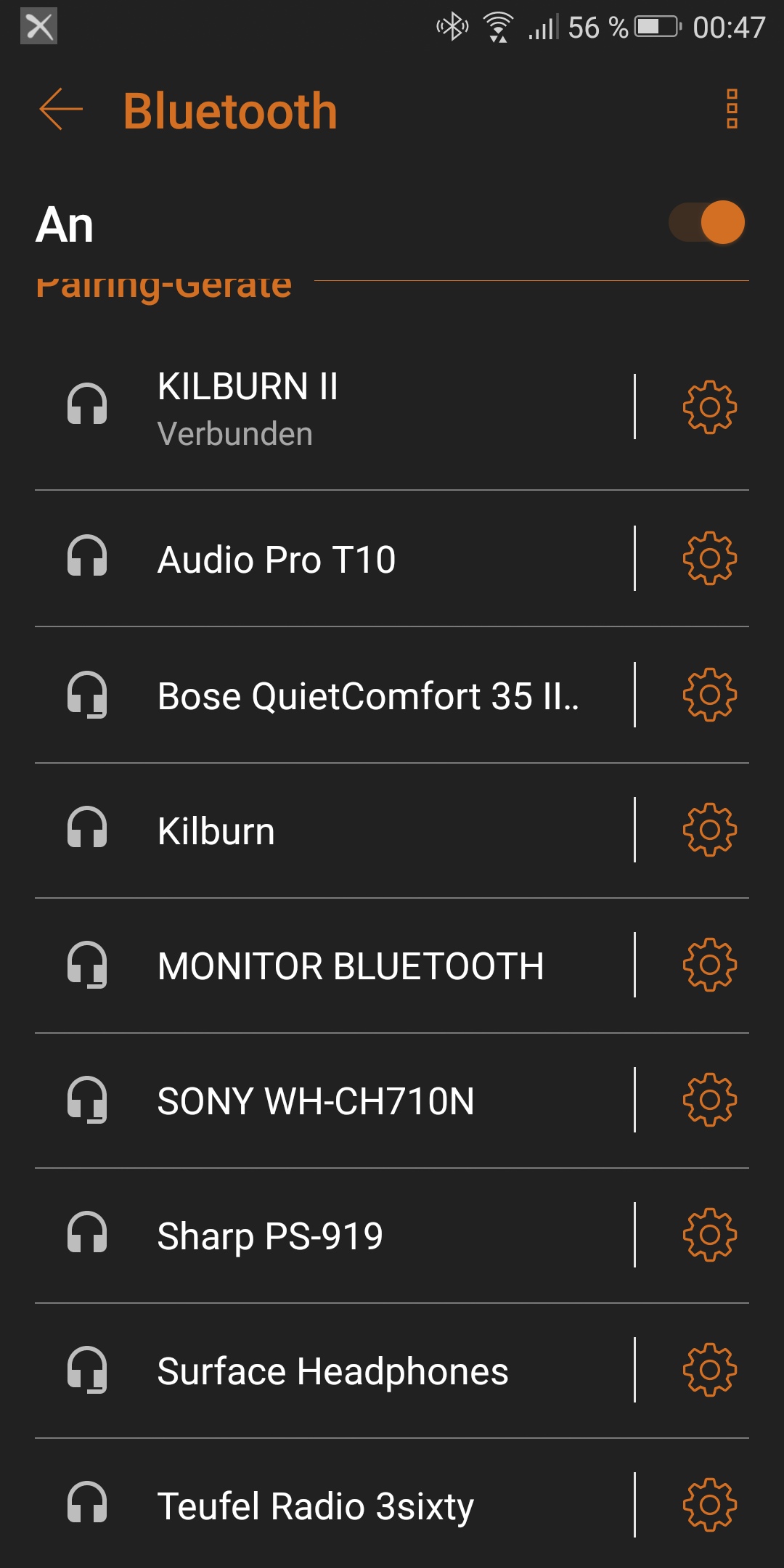The width and height of the screenshot is (784, 1568).
Task: Open settings gear for SONY WH-CH710N
Action: tap(709, 1100)
